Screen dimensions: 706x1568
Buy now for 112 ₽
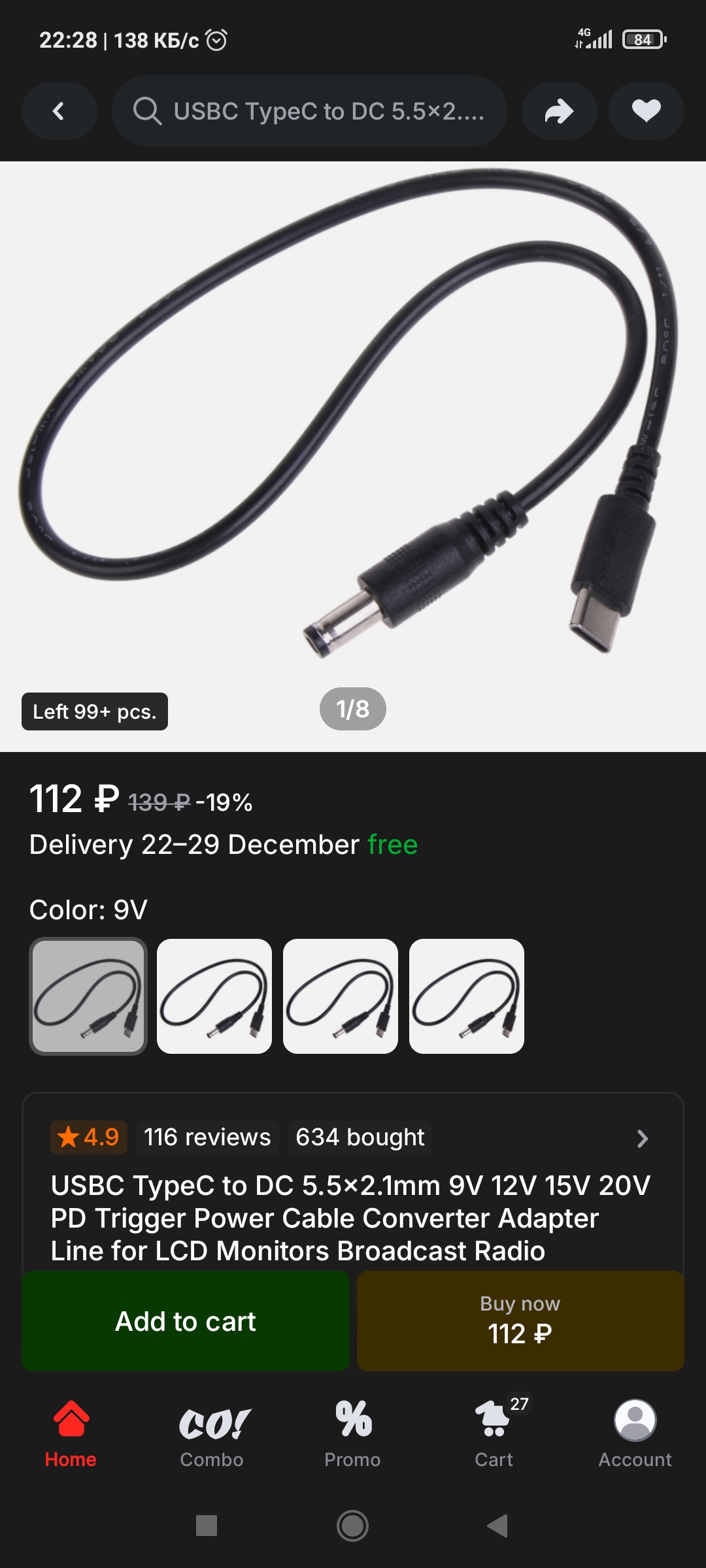click(x=520, y=1321)
